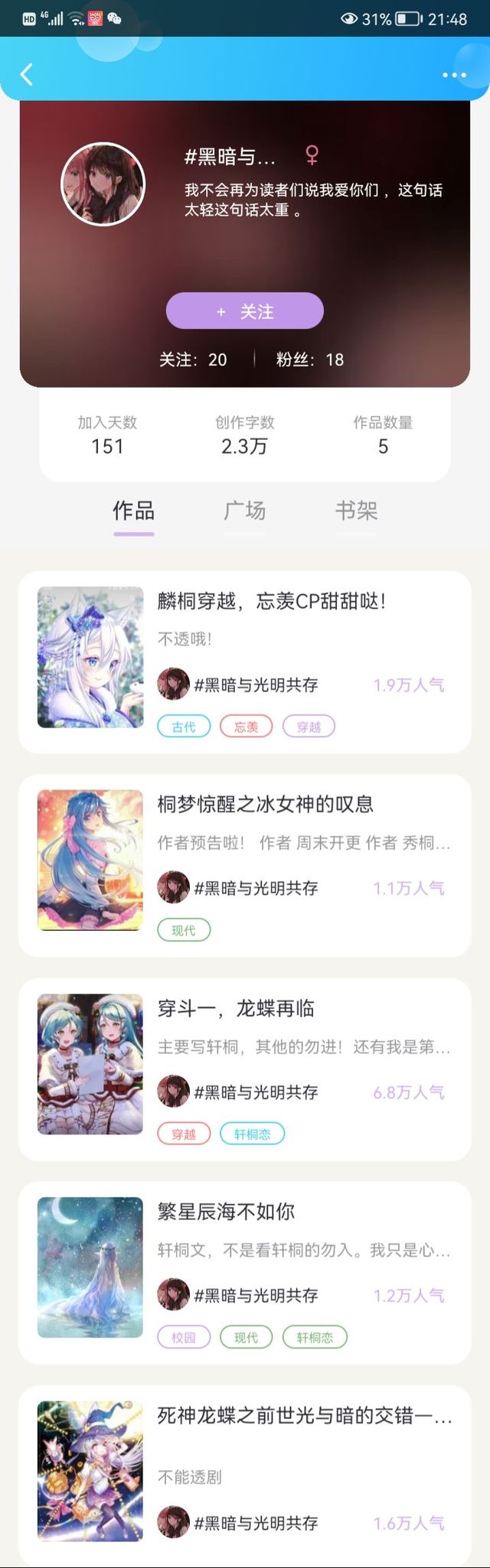This screenshot has height=1568, width=490.
Task: Tap the 古代 tag chip
Action: pyautogui.click(x=184, y=727)
